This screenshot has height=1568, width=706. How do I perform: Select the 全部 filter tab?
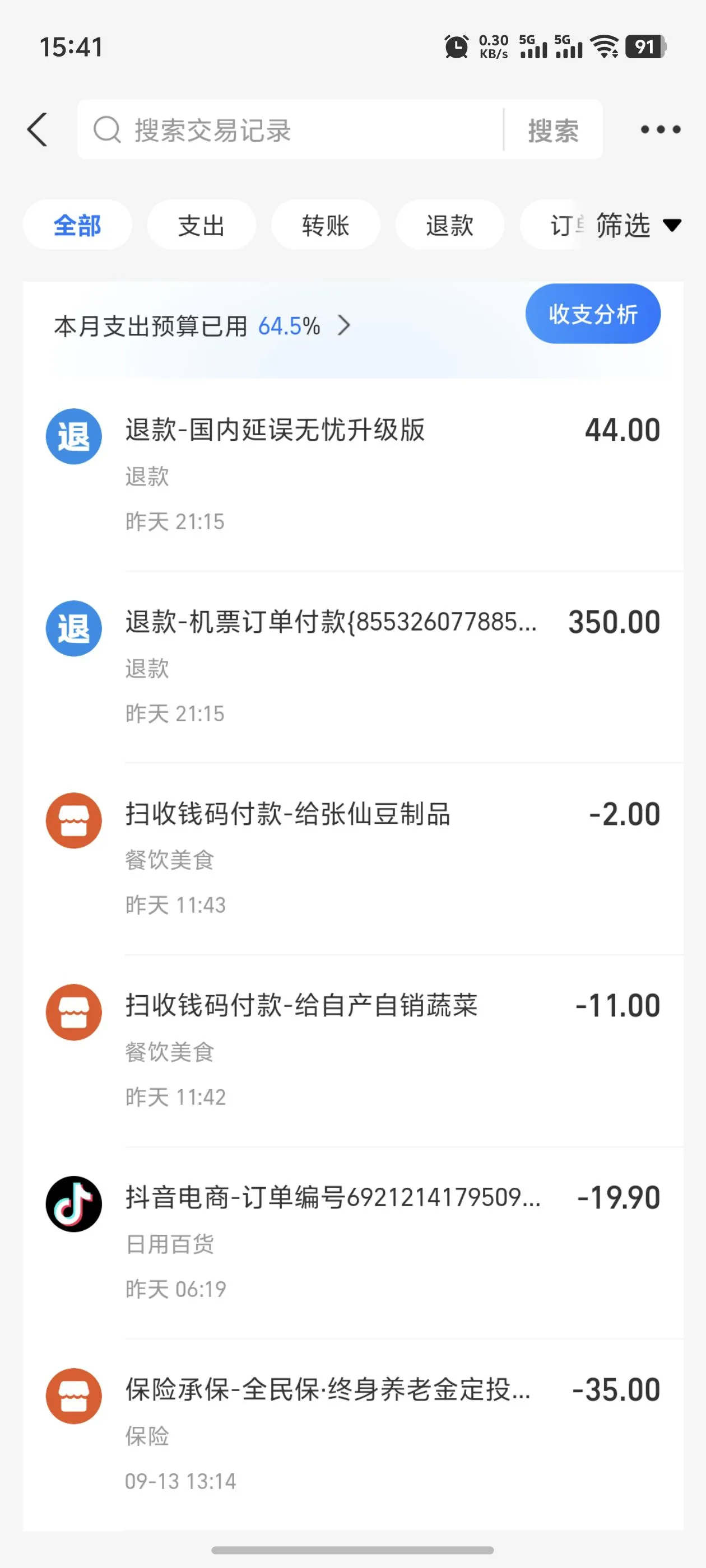click(x=77, y=225)
